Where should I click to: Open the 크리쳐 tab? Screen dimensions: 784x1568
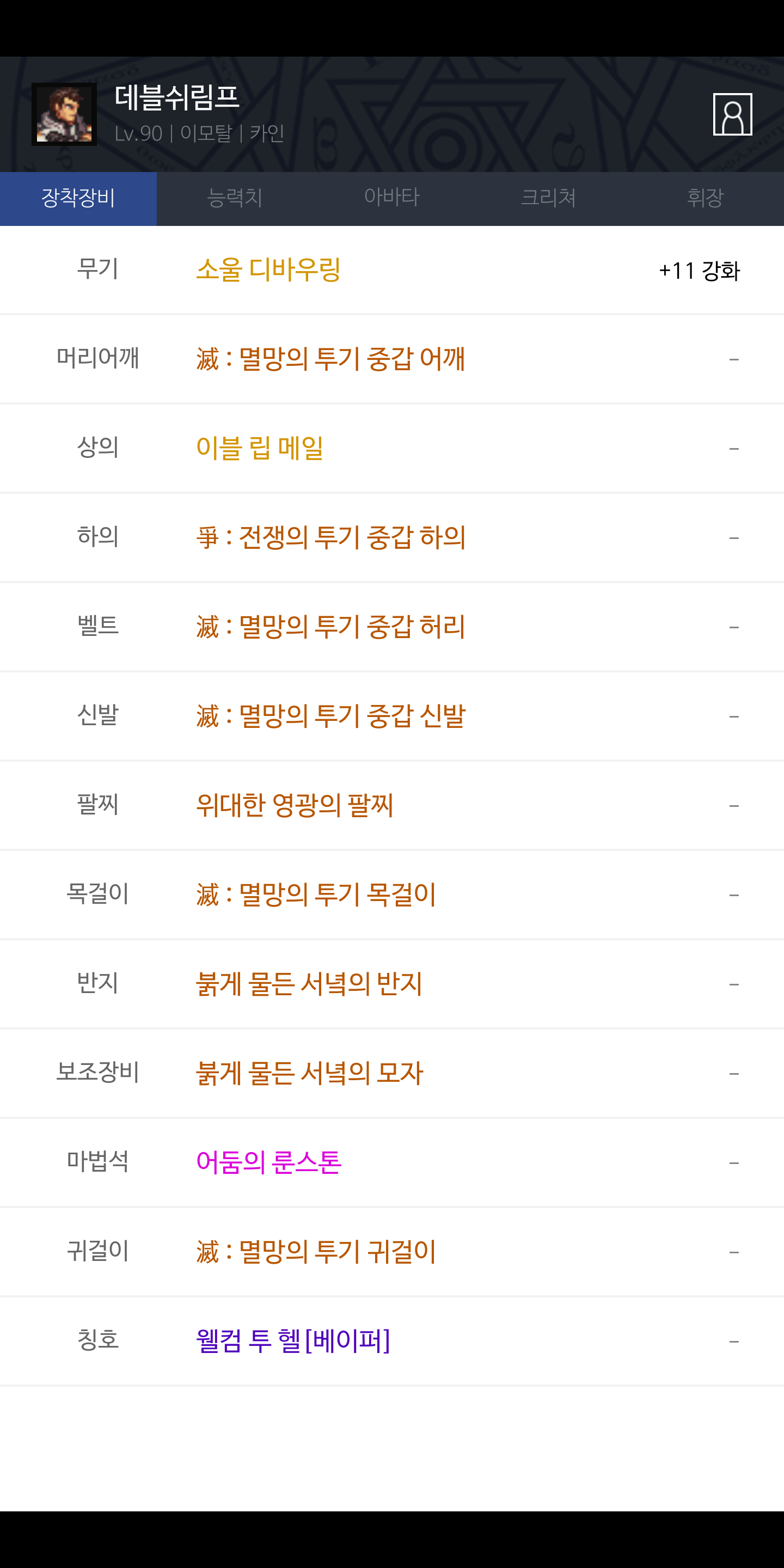click(x=548, y=198)
